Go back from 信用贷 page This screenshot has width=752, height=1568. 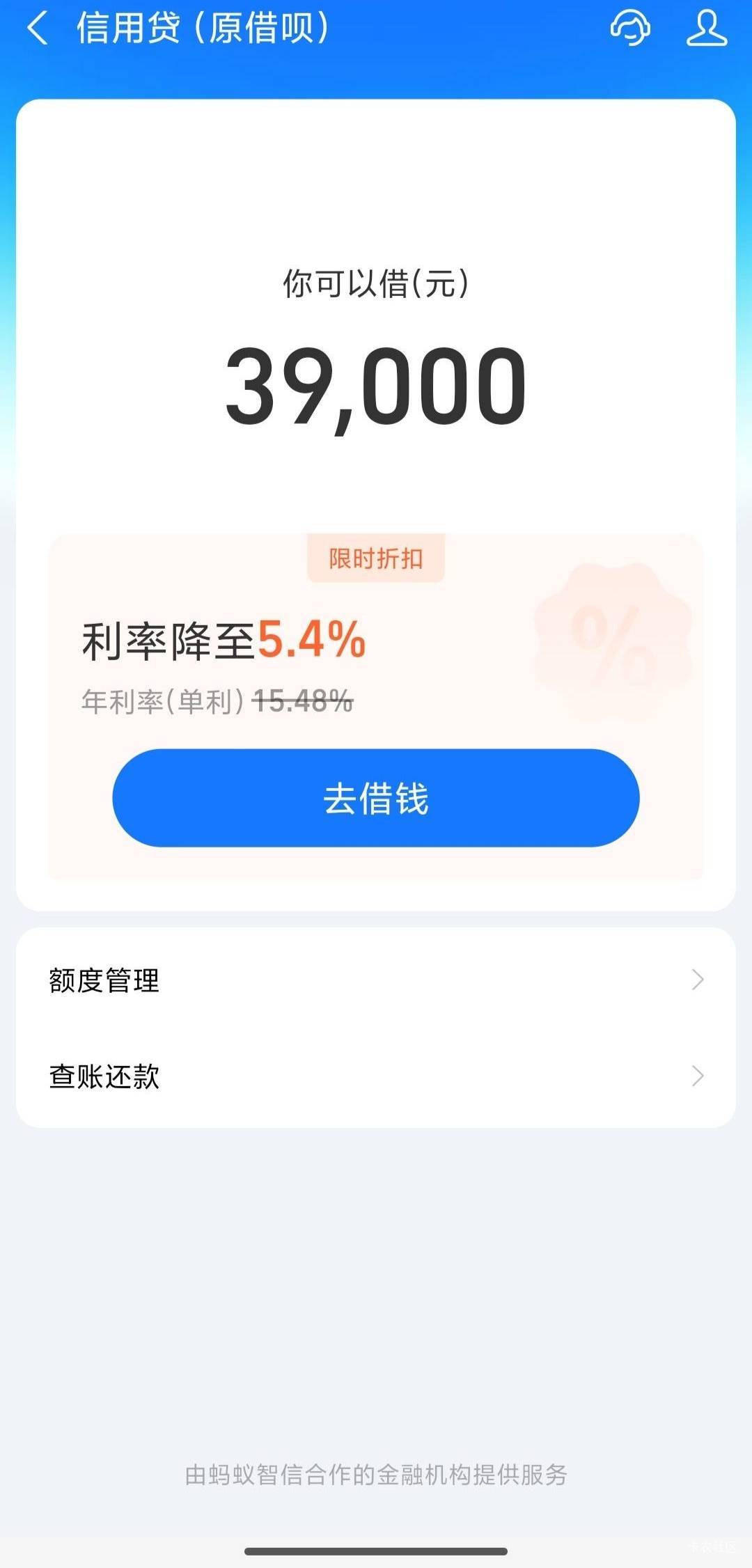click(38, 29)
